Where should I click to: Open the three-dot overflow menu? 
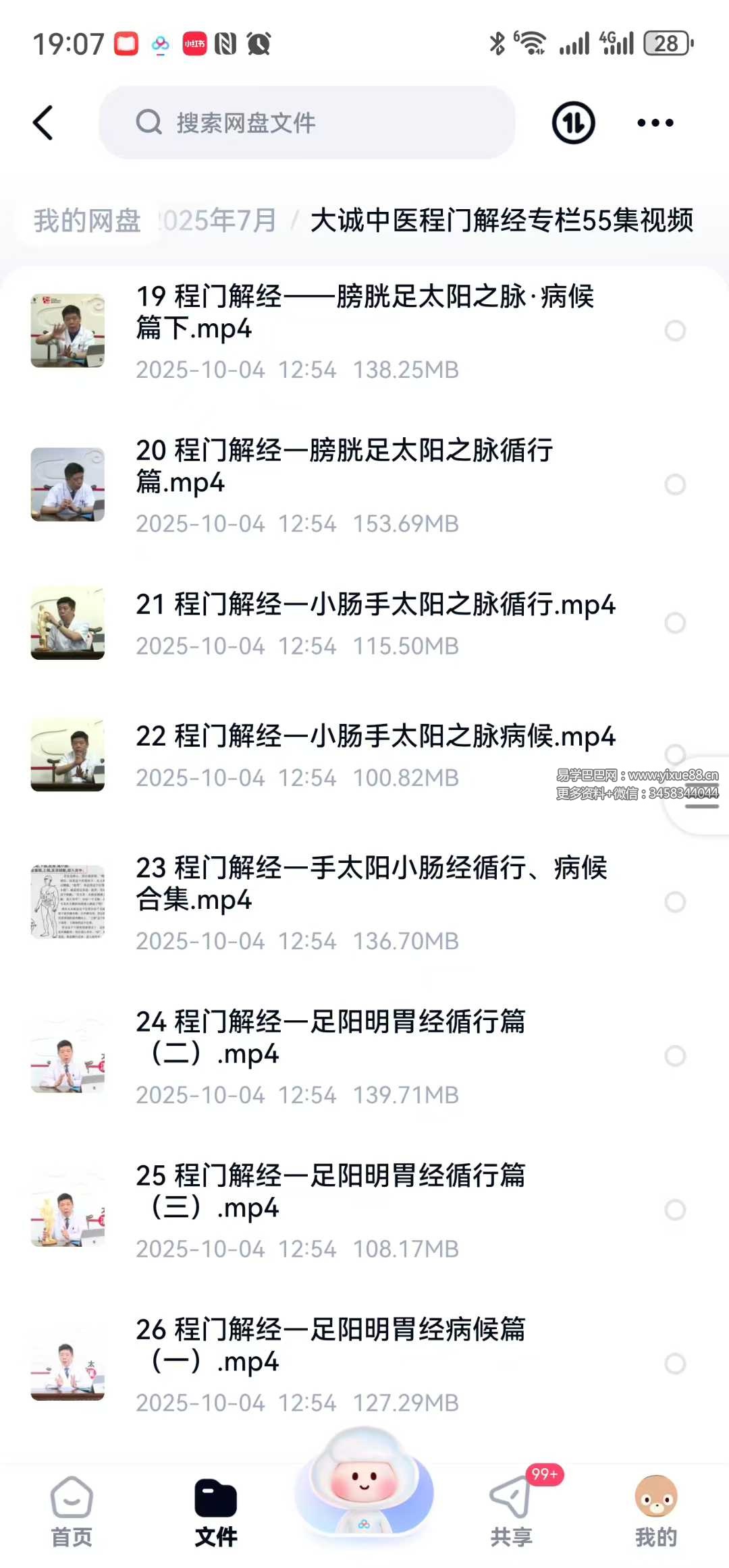pos(655,123)
